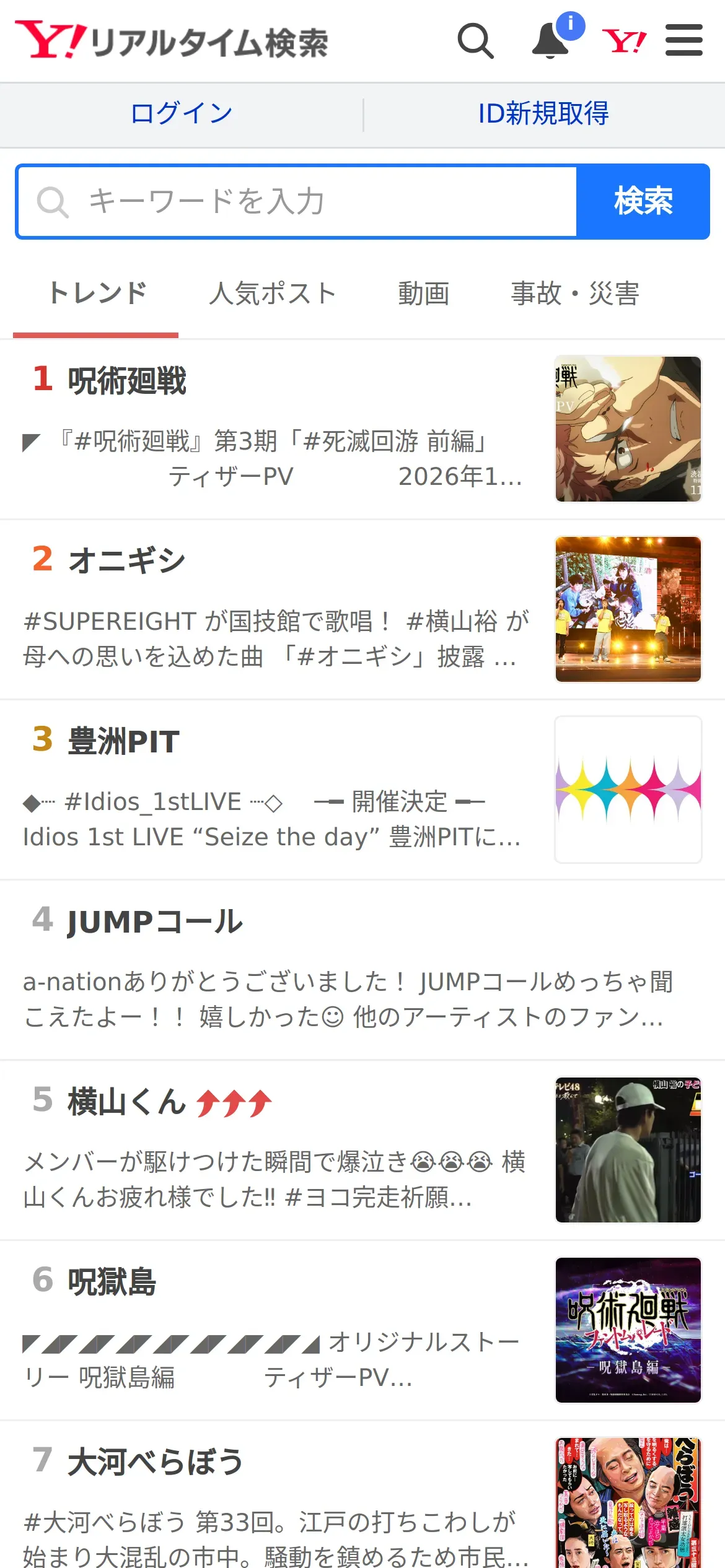Image resolution: width=725 pixels, height=1568 pixels.
Task: Tap the blue 検索 button
Action: [x=643, y=201]
